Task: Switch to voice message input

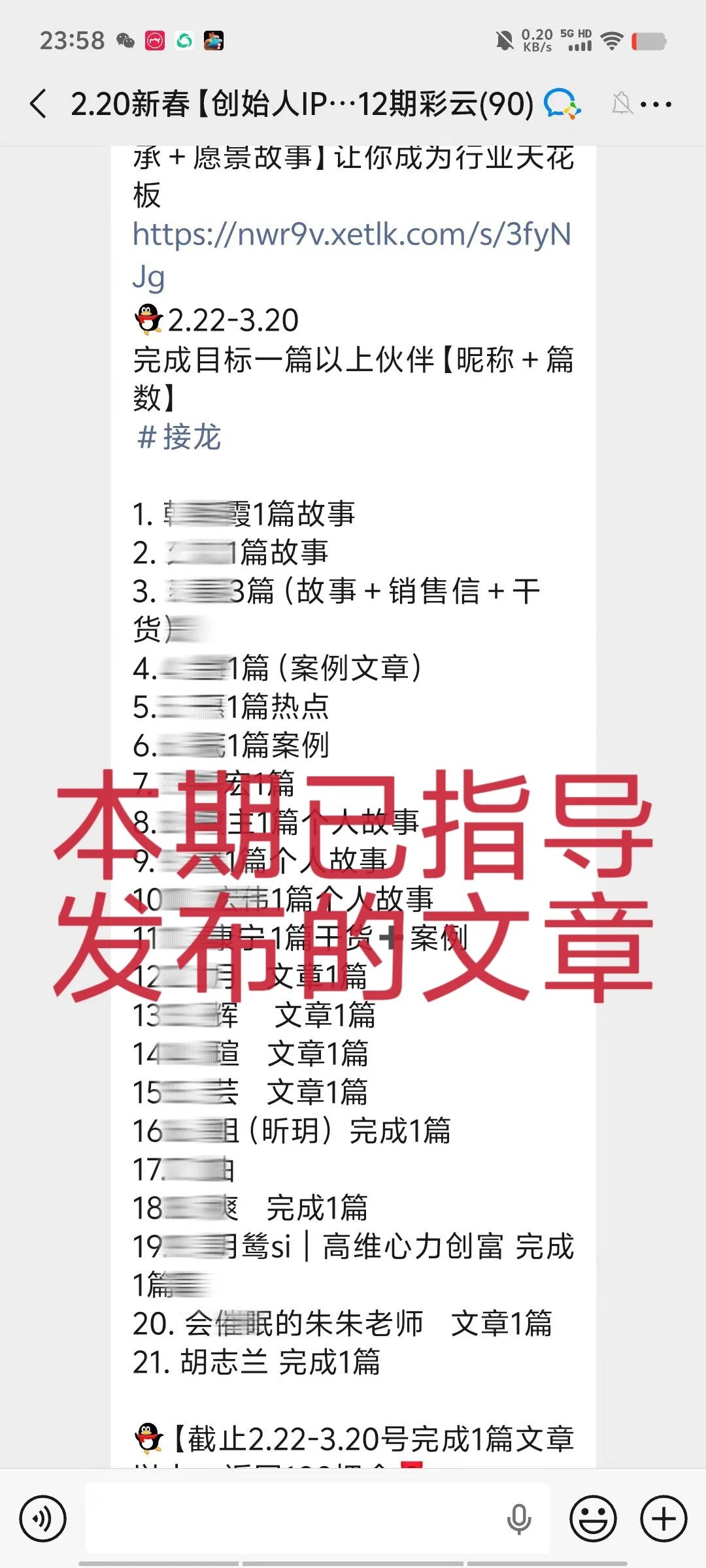Action: (x=42, y=1519)
